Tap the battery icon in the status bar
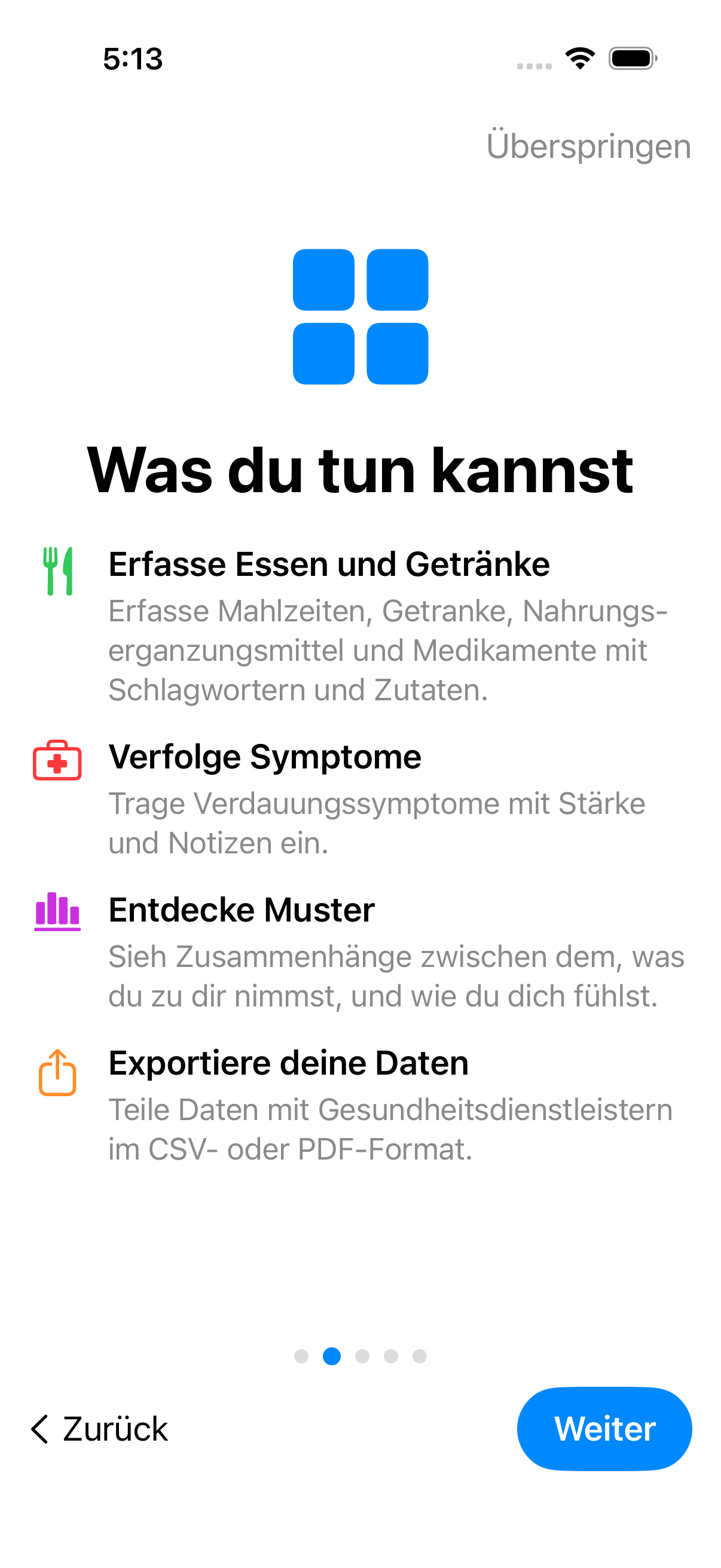The height and width of the screenshot is (1568, 721). (630, 59)
